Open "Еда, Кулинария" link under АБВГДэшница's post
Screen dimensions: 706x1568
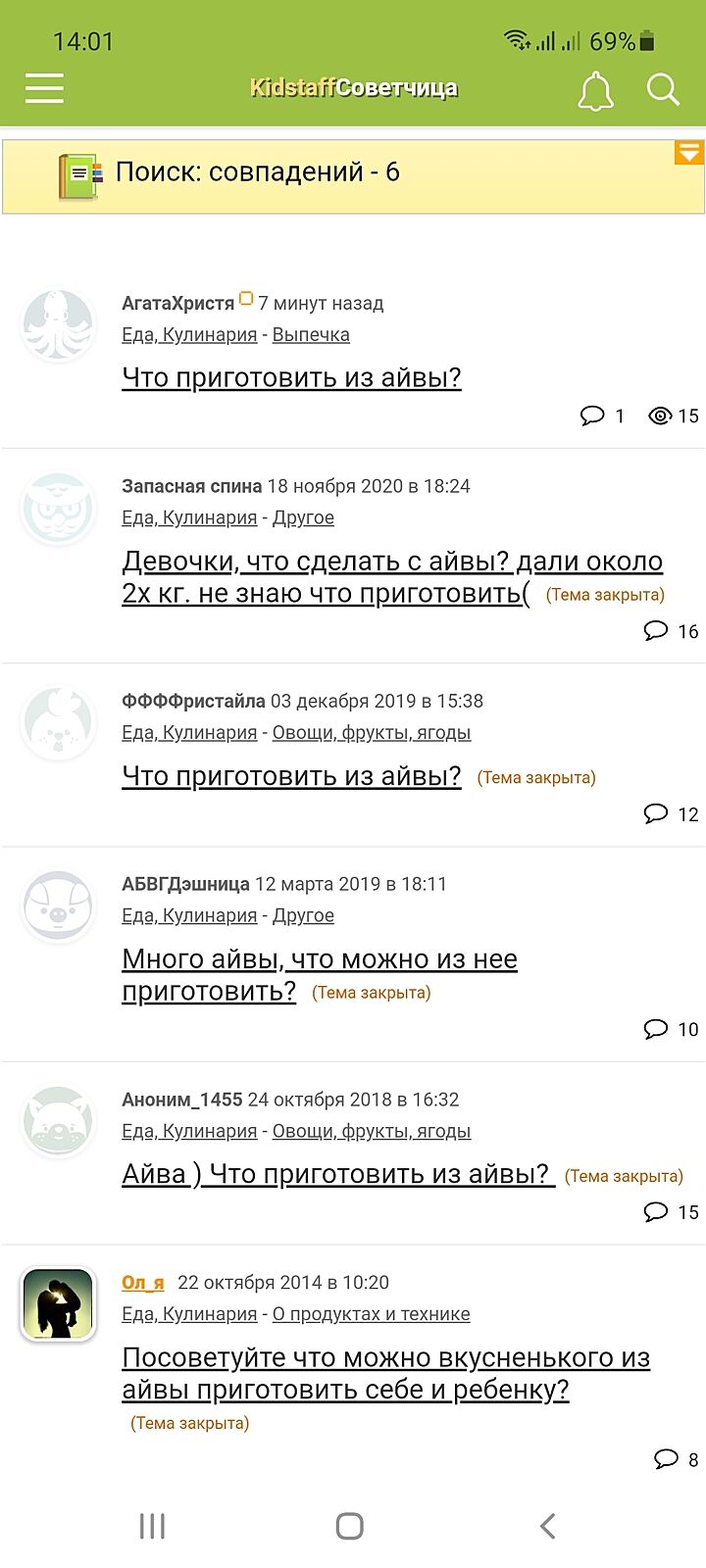(x=189, y=915)
